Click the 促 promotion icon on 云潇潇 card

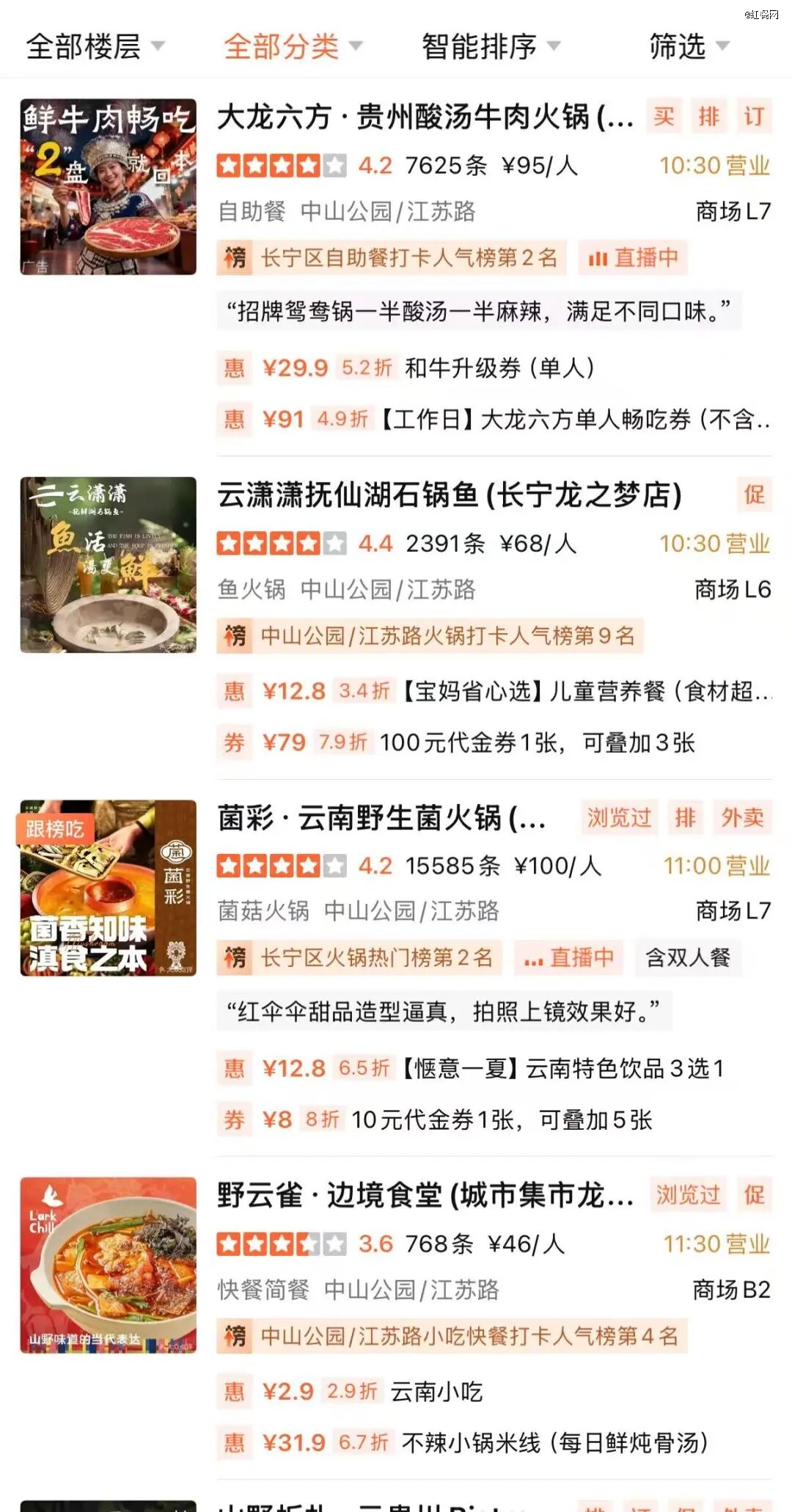(x=755, y=495)
